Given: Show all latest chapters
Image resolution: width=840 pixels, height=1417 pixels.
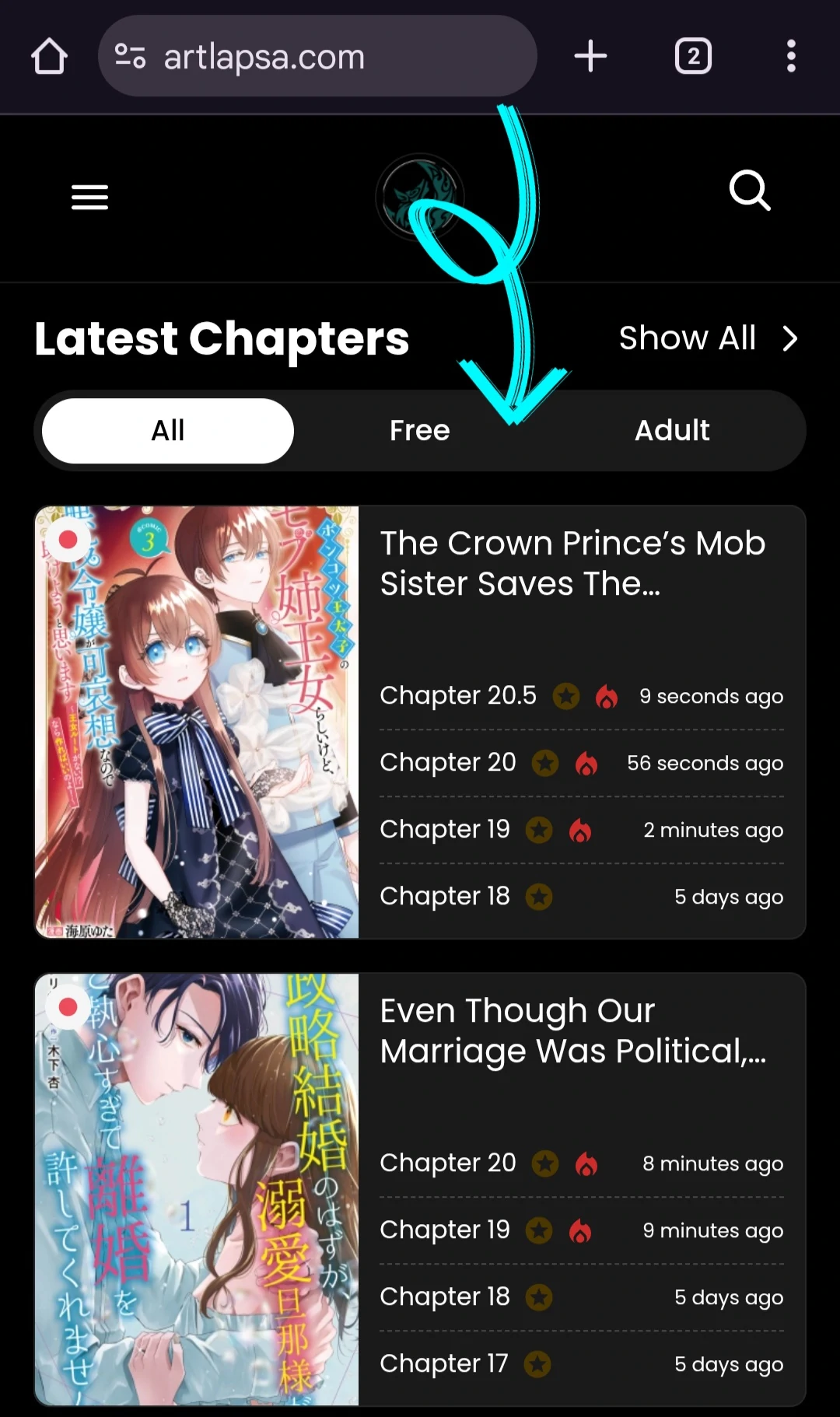Looking at the screenshot, I should (x=708, y=338).
